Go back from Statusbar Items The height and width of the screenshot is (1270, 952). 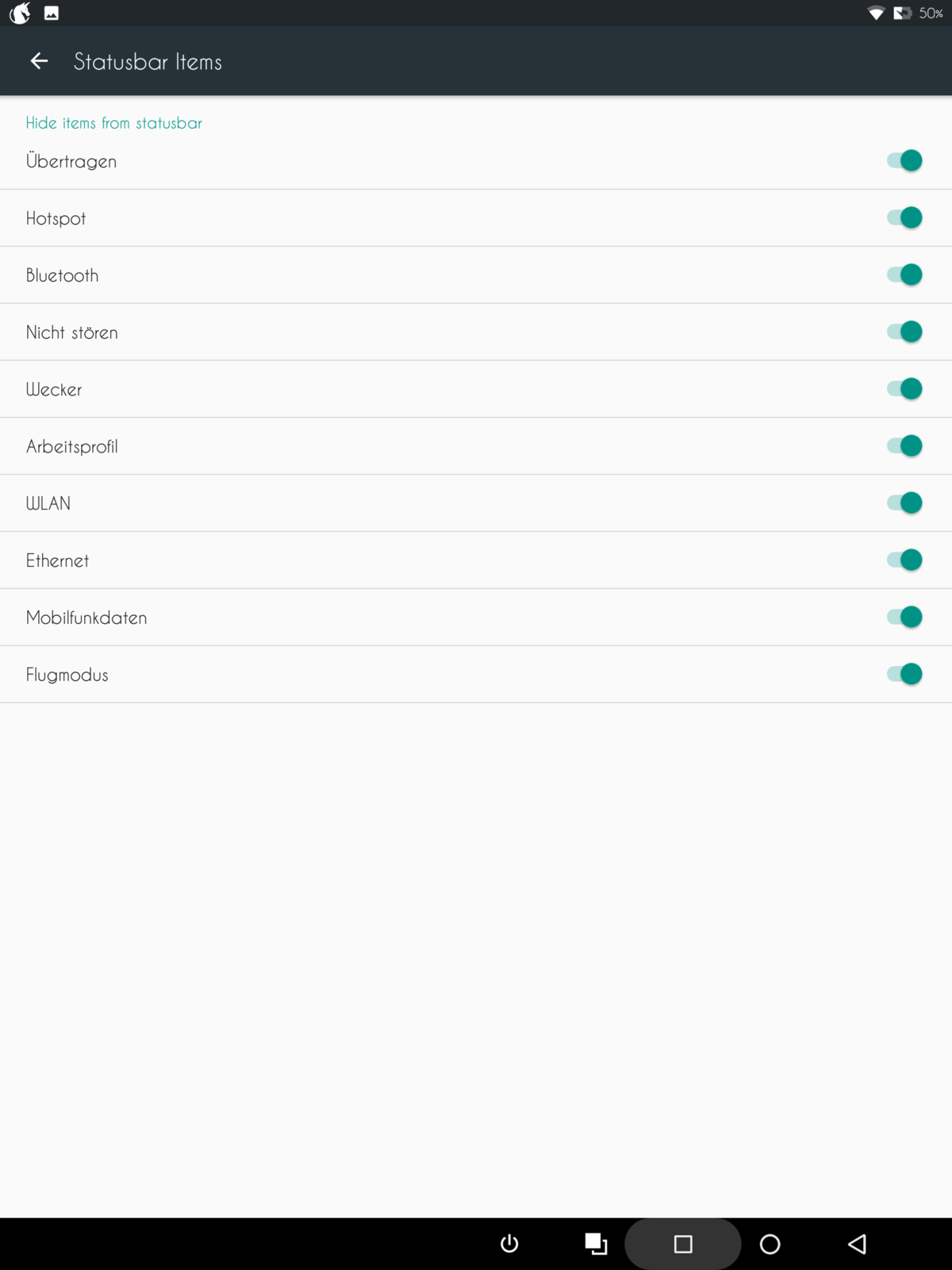tap(39, 61)
